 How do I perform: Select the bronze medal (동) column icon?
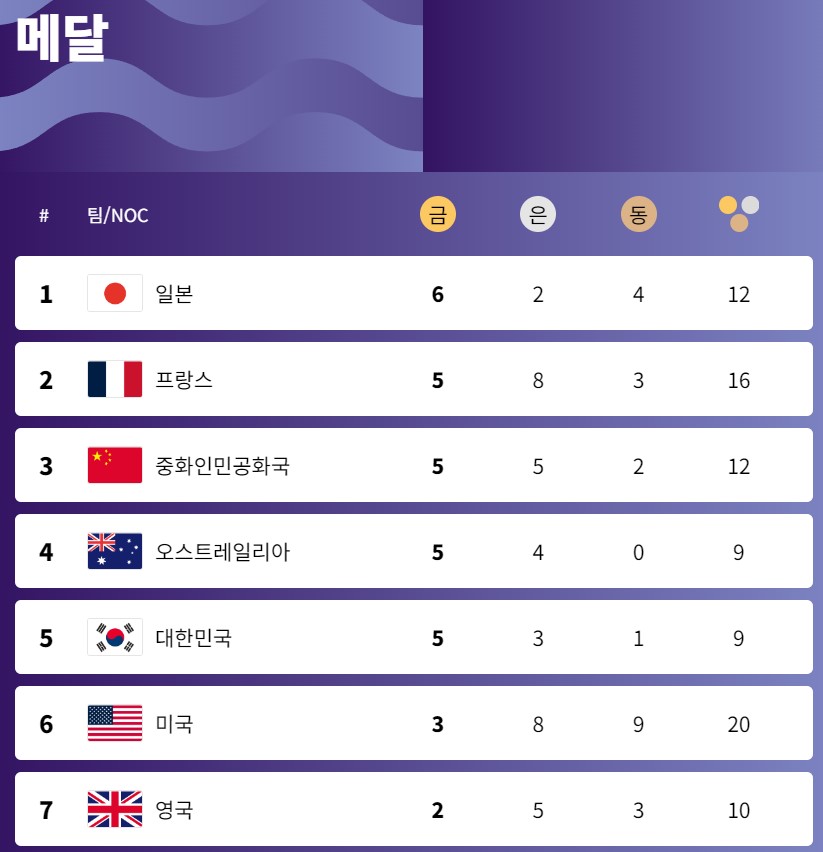637,213
